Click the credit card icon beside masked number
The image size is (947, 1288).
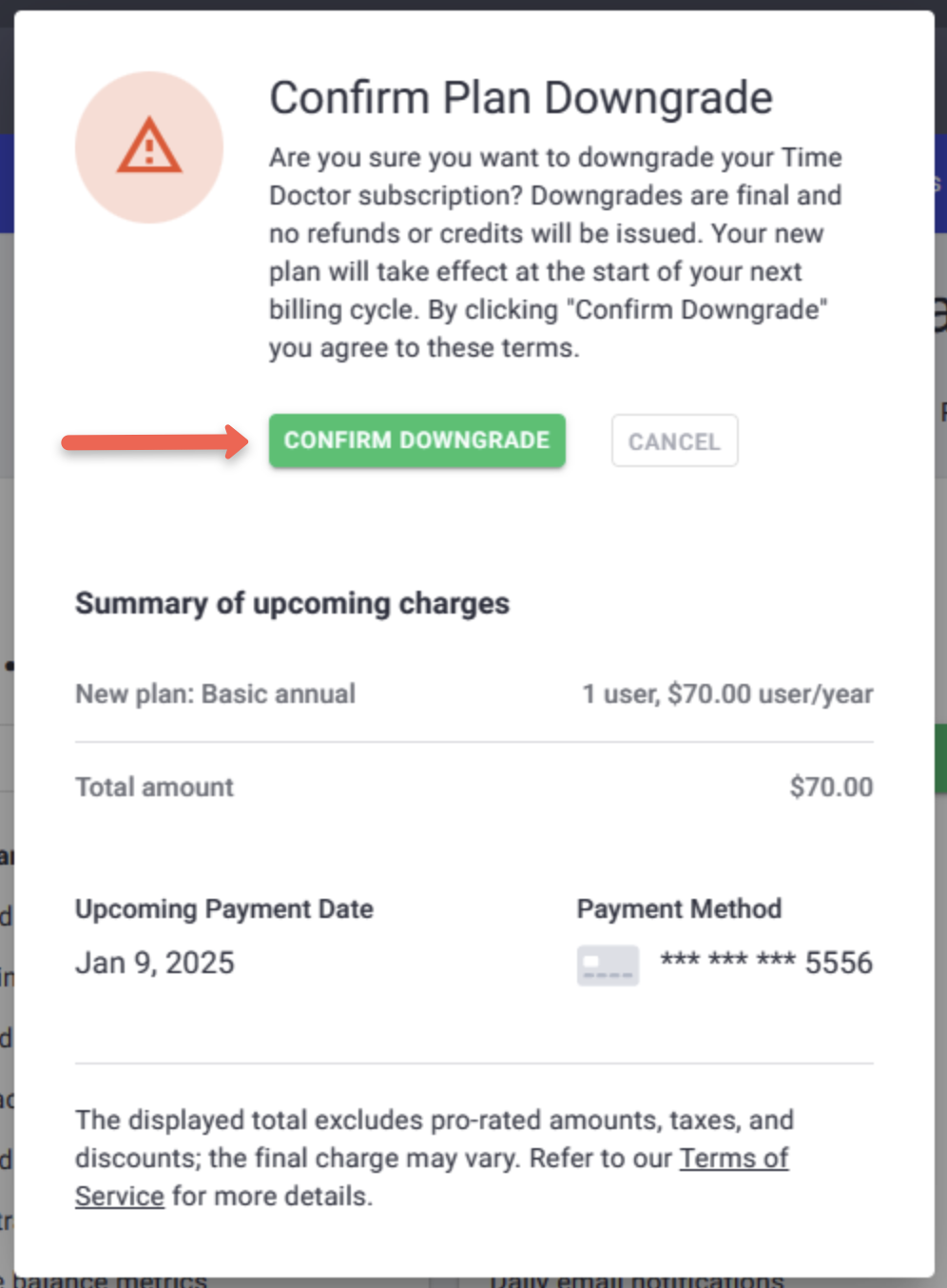coord(608,964)
